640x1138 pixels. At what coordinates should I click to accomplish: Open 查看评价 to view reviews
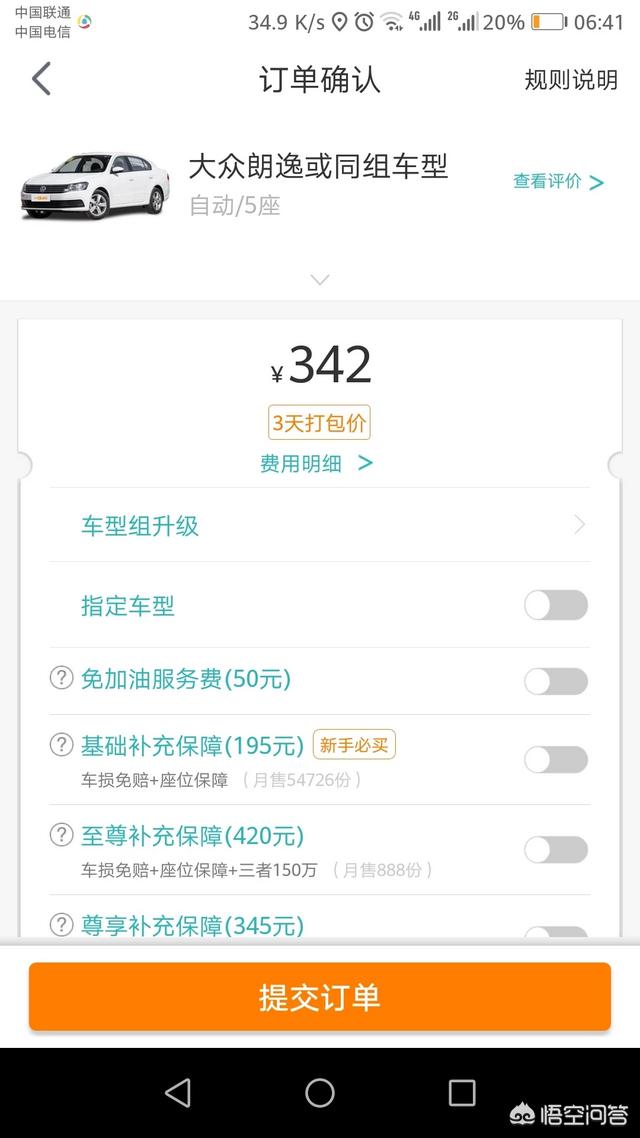(x=558, y=182)
